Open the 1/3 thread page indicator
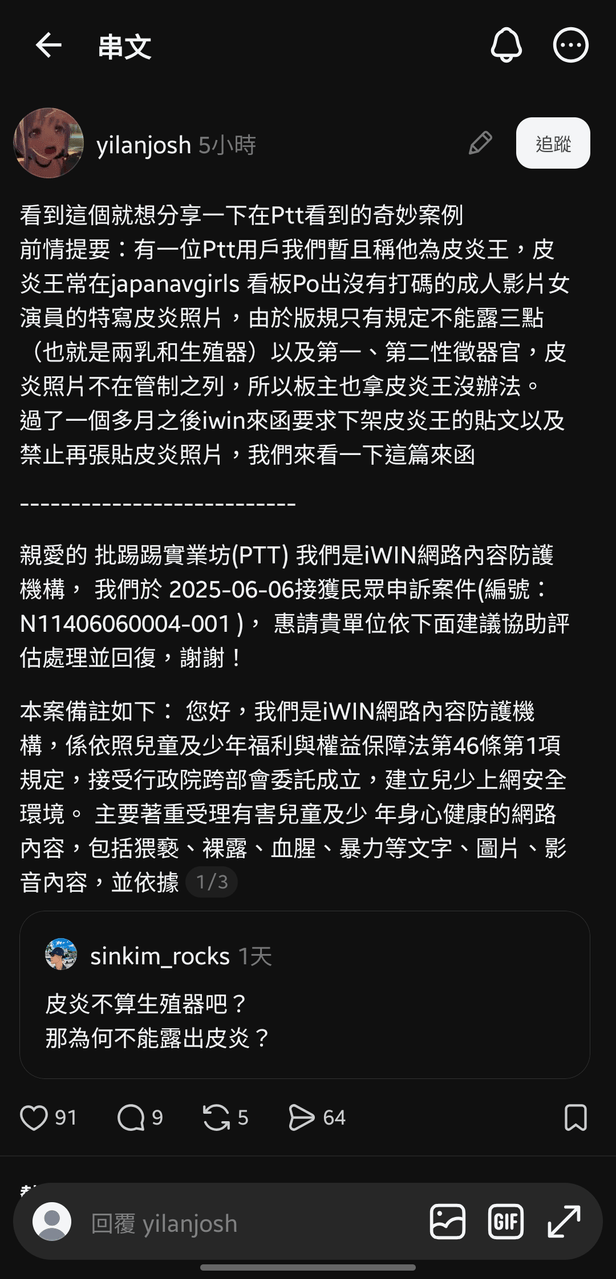The height and width of the screenshot is (1279, 616). tap(212, 882)
